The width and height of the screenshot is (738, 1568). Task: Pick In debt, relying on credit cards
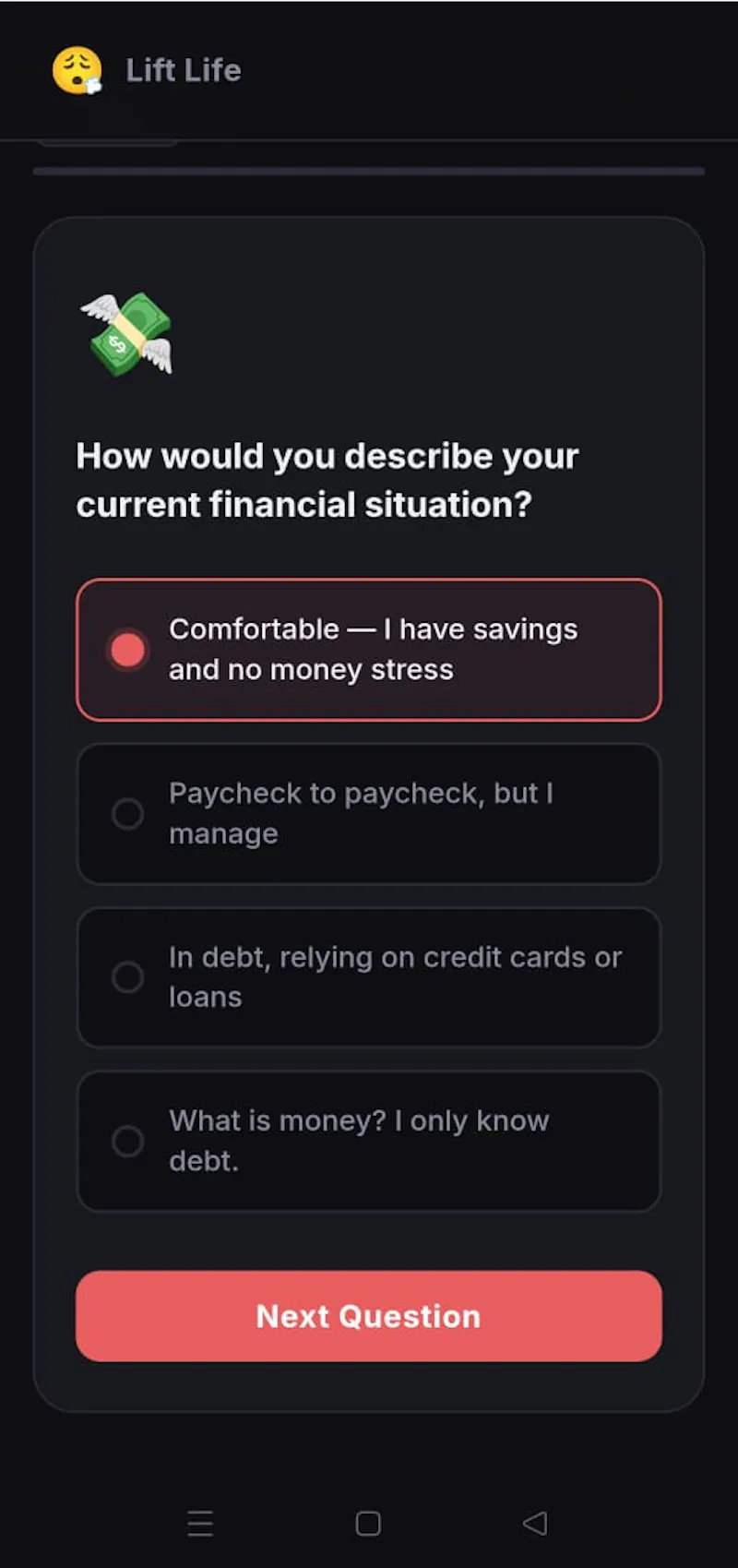click(369, 977)
